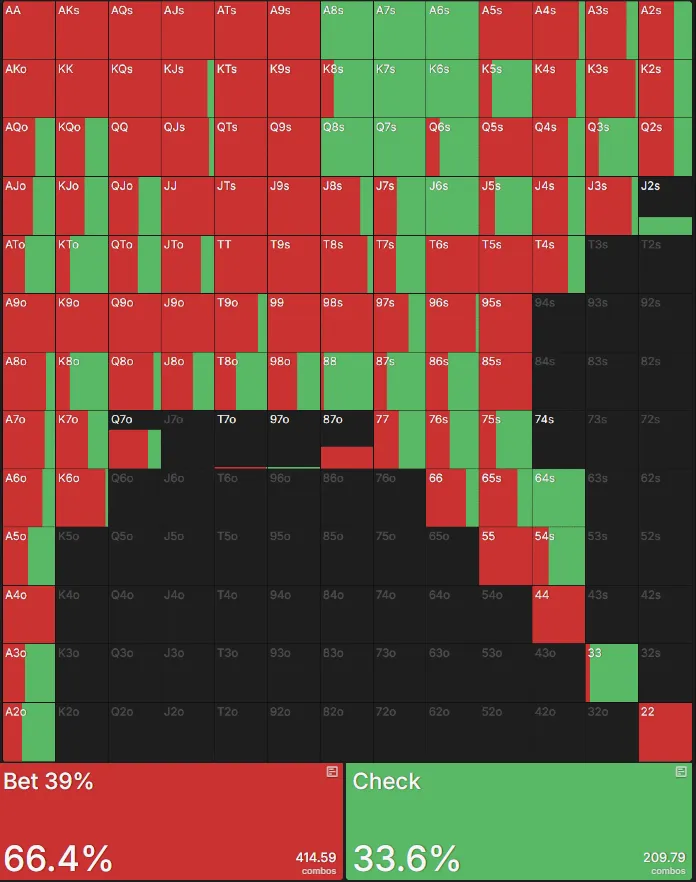
Task: Open details icon on Bet 39% card
Action: [332, 772]
